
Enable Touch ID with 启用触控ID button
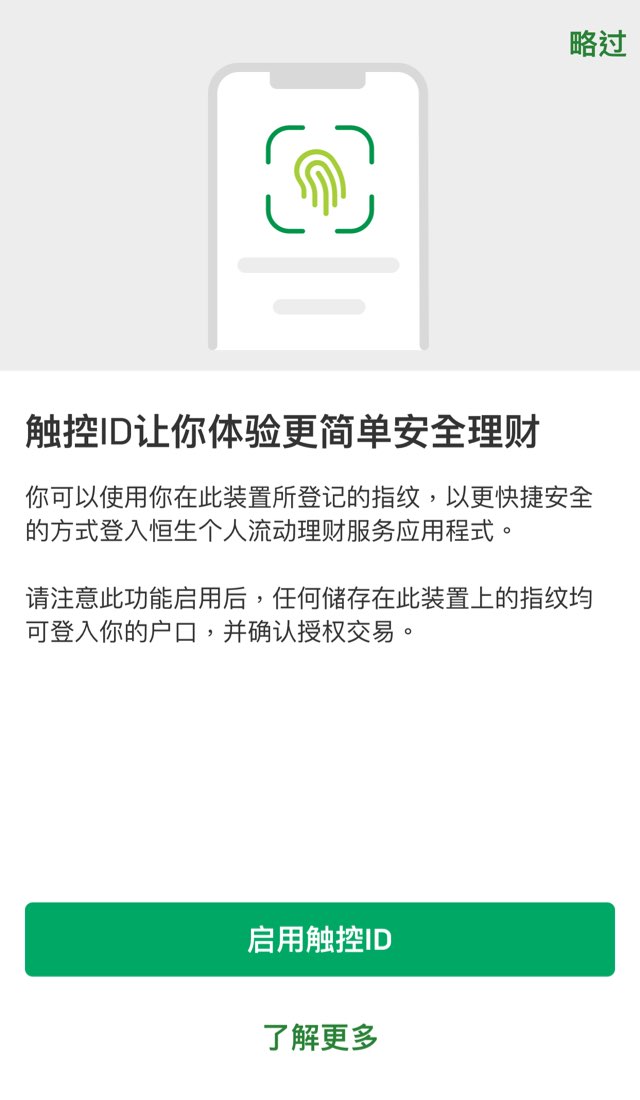click(x=320, y=940)
